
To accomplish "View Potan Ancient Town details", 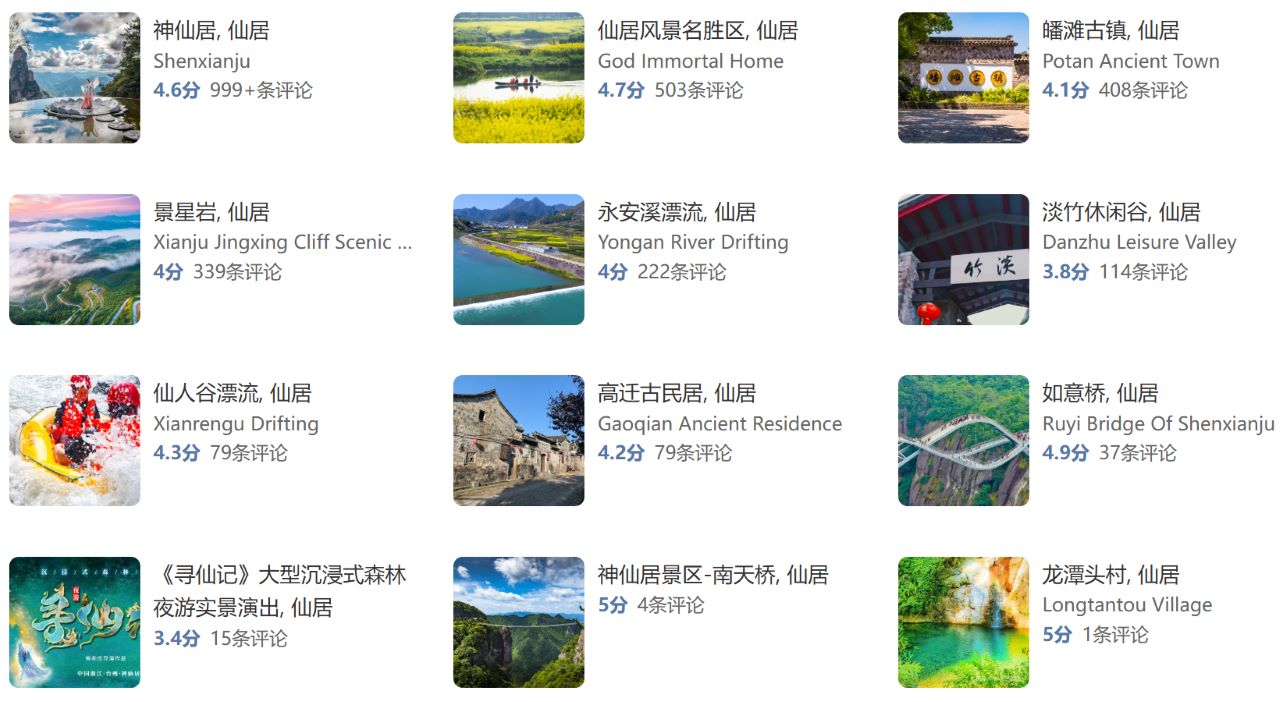I will pyautogui.click(x=1110, y=31).
